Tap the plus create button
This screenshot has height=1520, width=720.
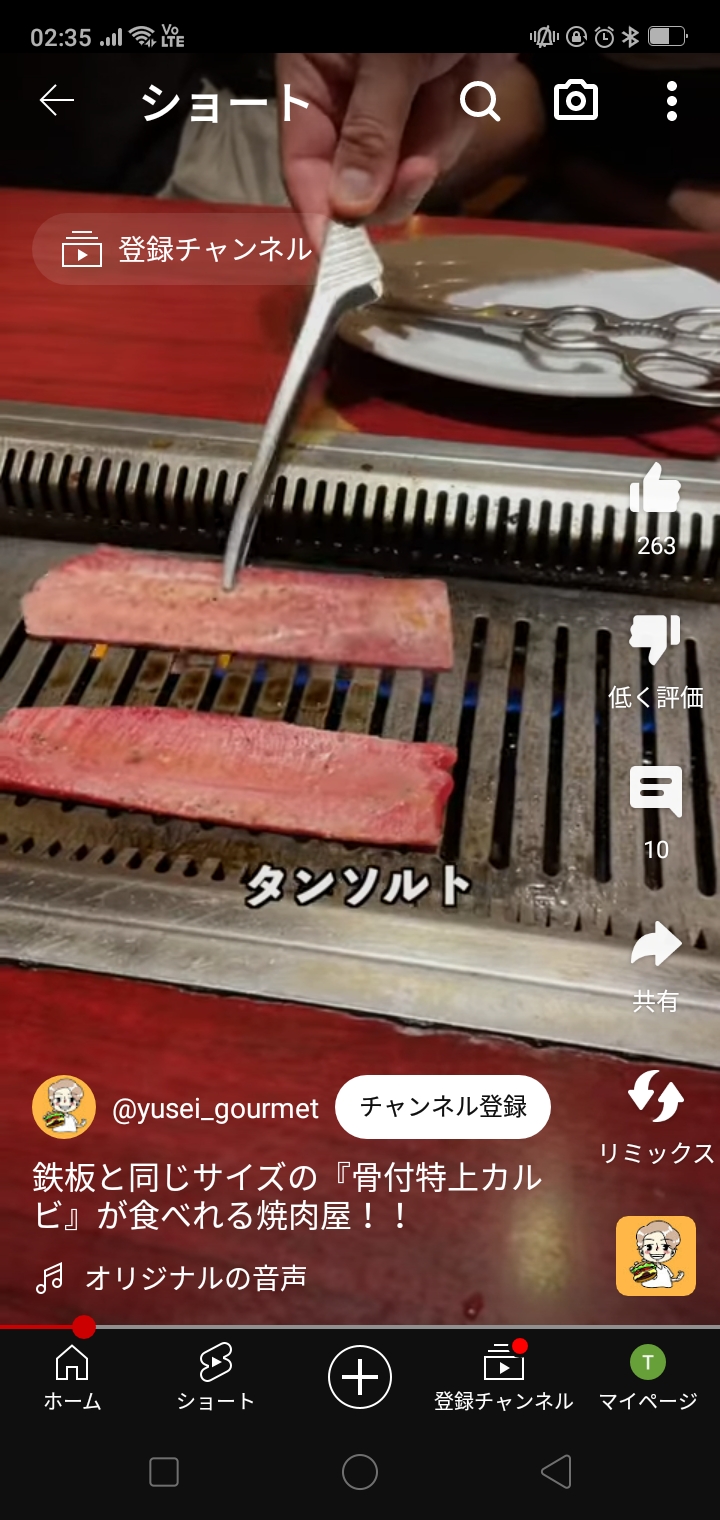(x=360, y=1377)
